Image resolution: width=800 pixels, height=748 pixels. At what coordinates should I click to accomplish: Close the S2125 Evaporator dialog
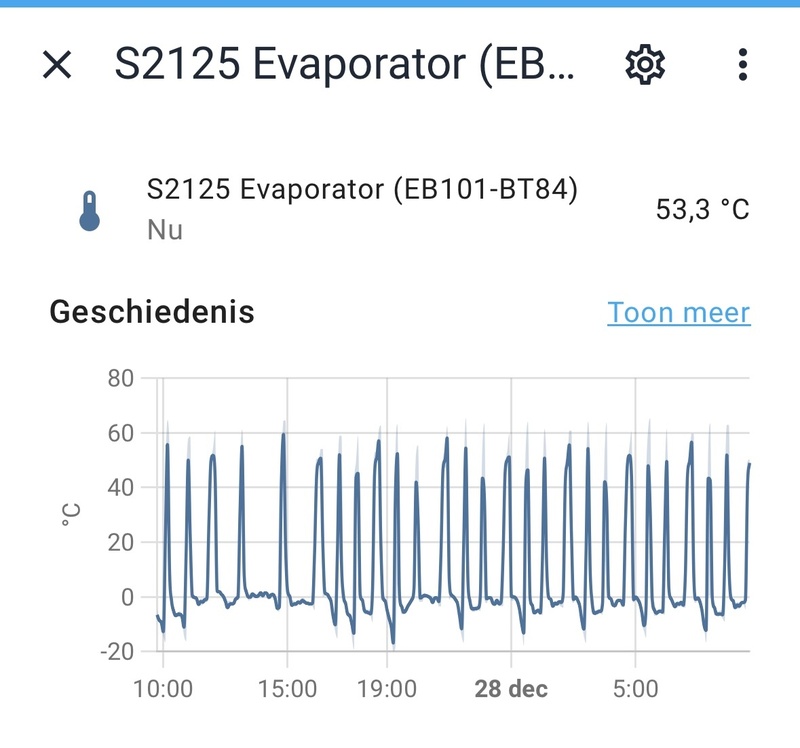coord(57,65)
